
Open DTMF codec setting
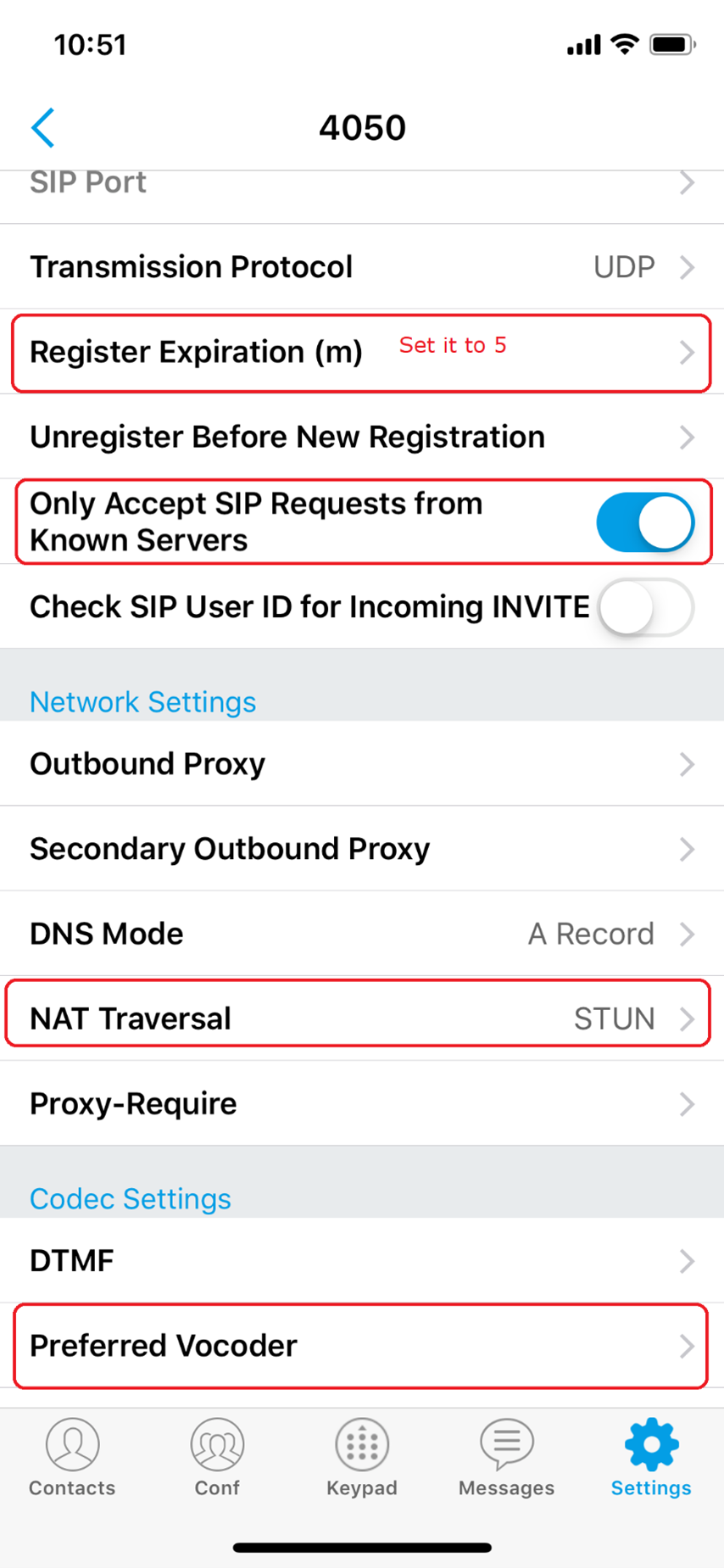pyautogui.click(x=362, y=1261)
